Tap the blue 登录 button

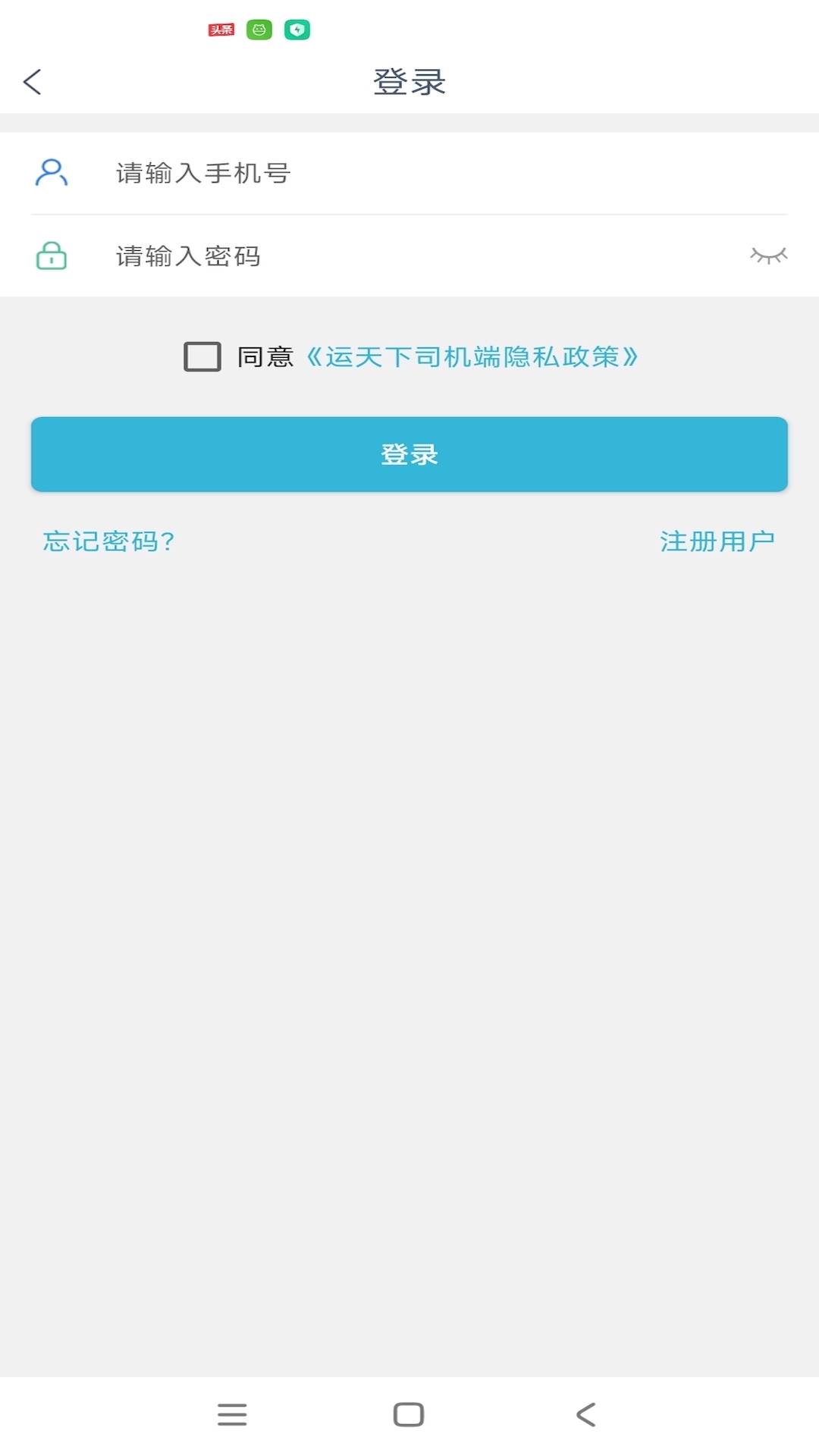coord(409,454)
